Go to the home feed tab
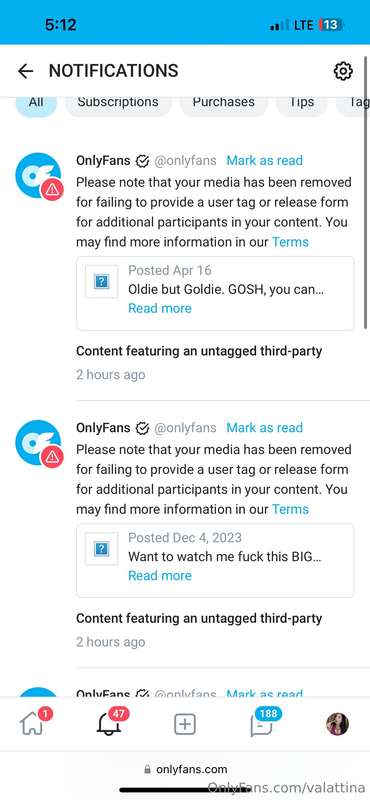The image size is (370, 800). pos(34,723)
